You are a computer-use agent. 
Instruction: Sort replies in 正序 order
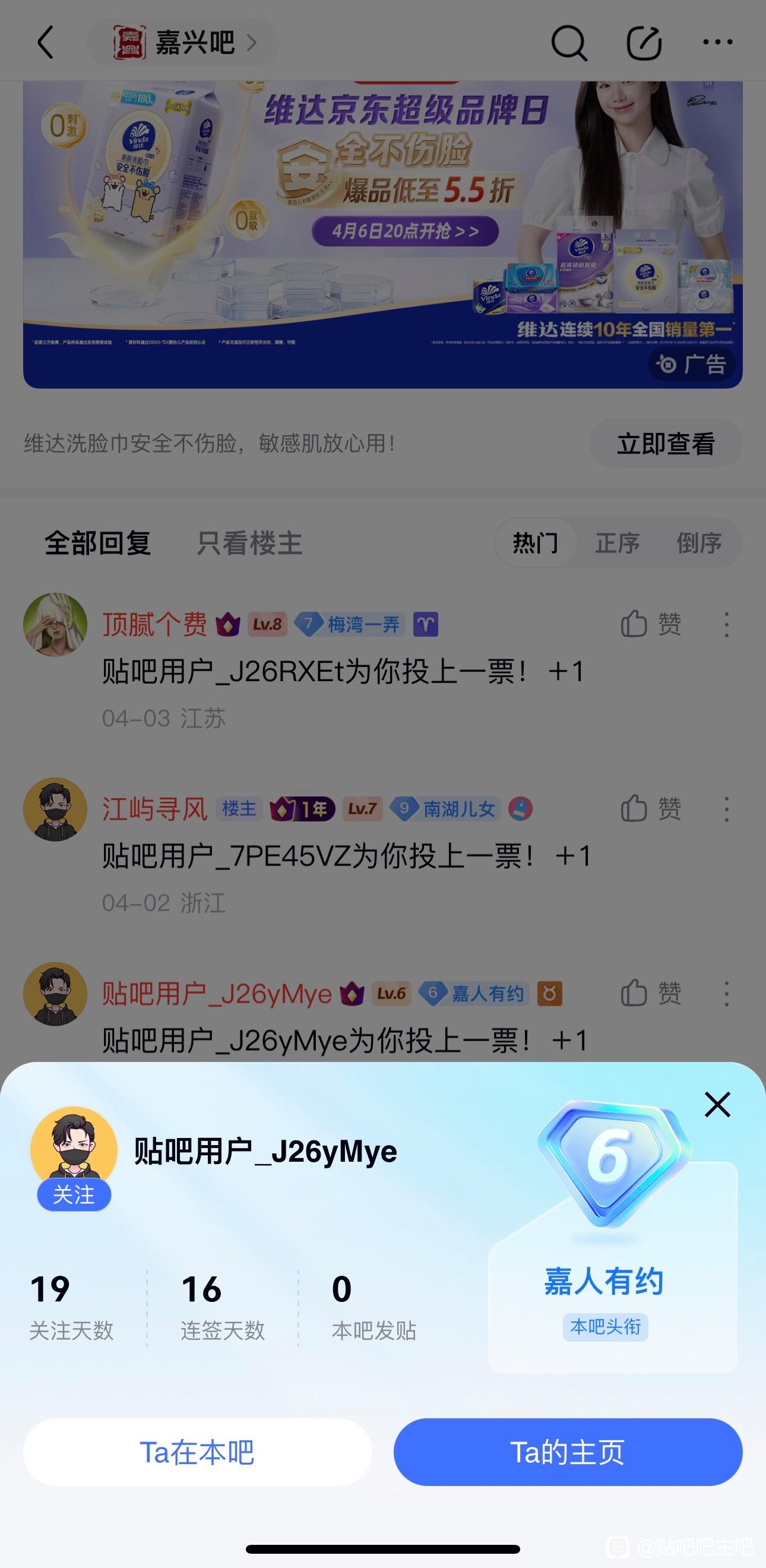click(x=618, y=543)
